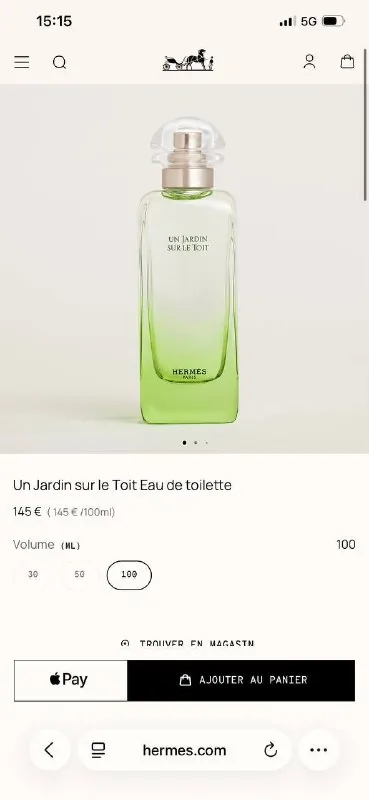
Task: Select the 100 ml volume
Action: (129, 575)
